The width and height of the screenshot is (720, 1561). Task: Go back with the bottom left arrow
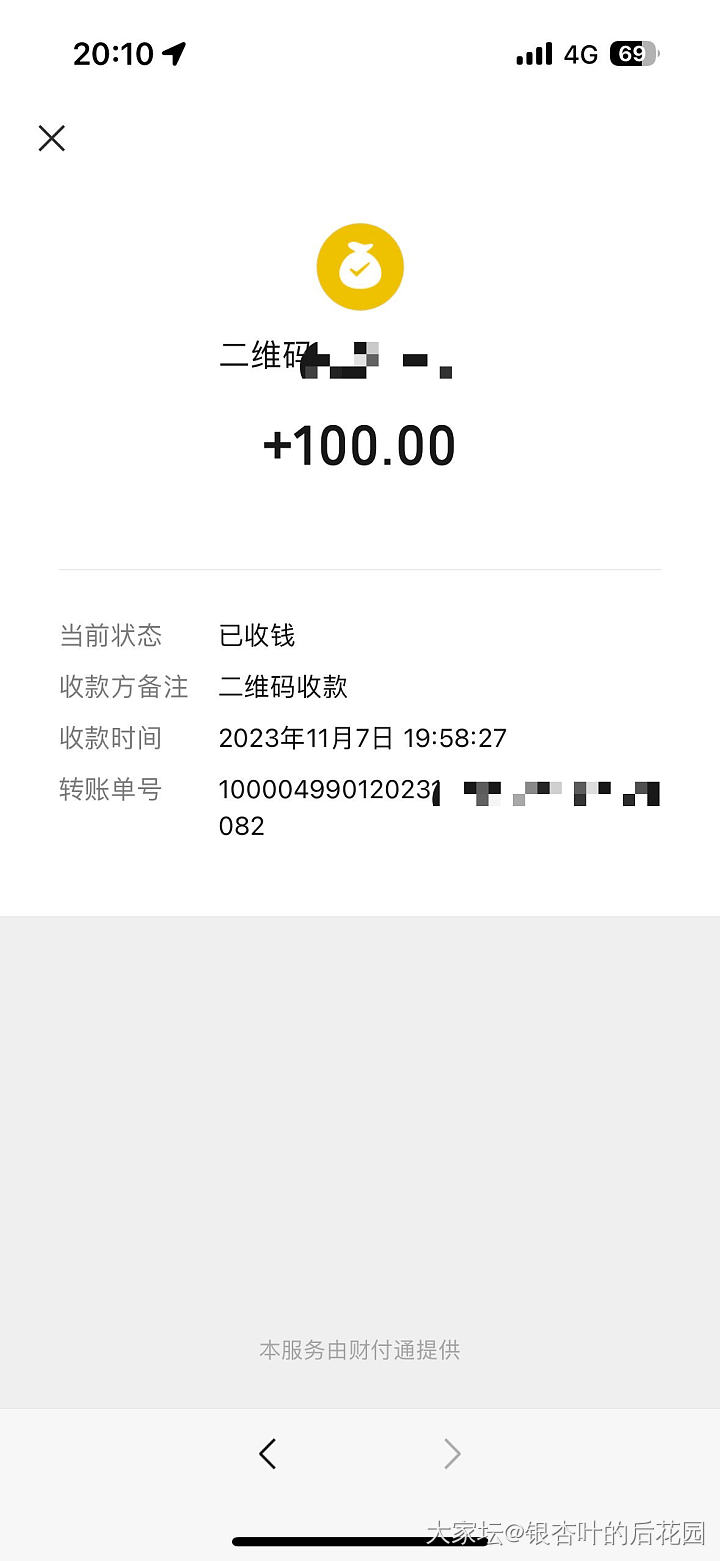click(267, 1453)
